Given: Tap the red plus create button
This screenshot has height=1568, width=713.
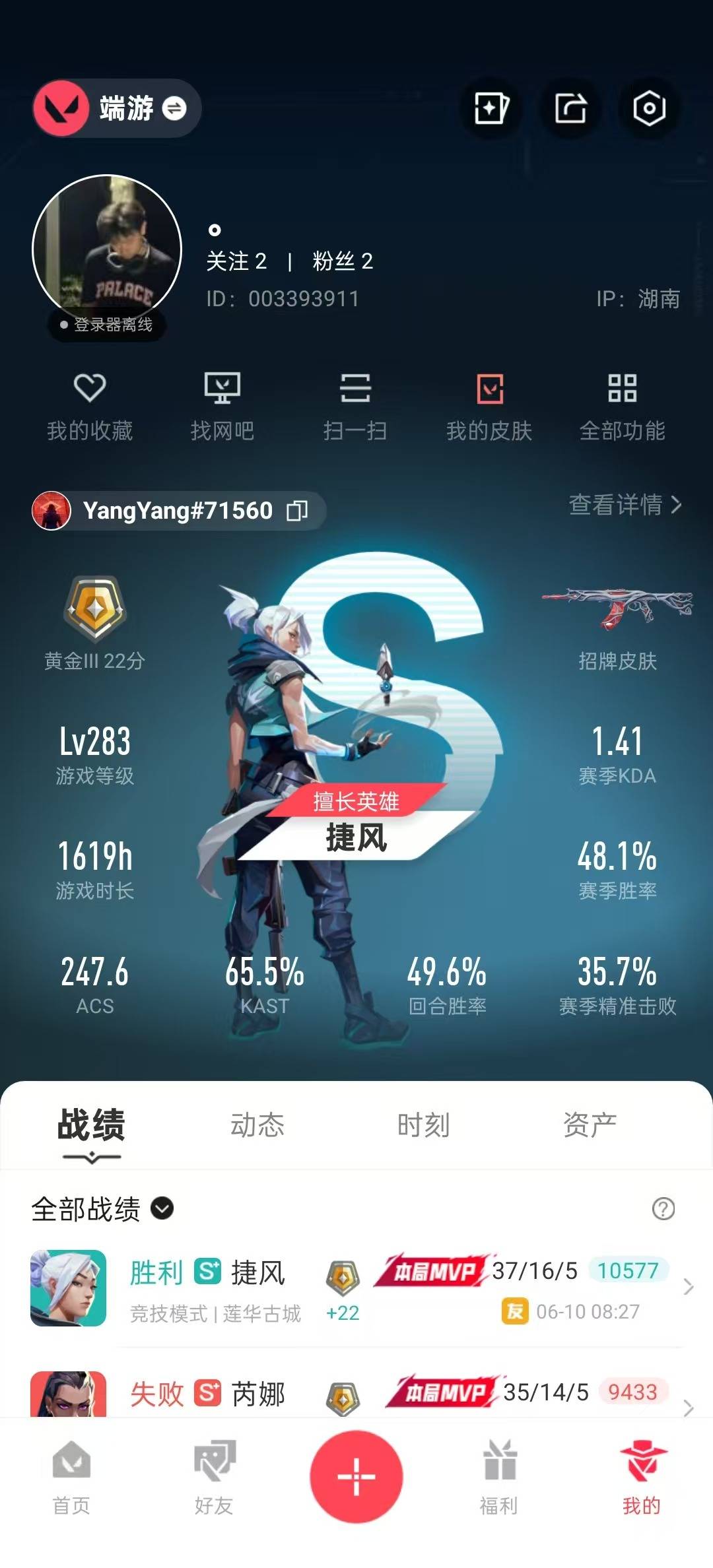Looking at the screenshot, I should point(356,1476).
